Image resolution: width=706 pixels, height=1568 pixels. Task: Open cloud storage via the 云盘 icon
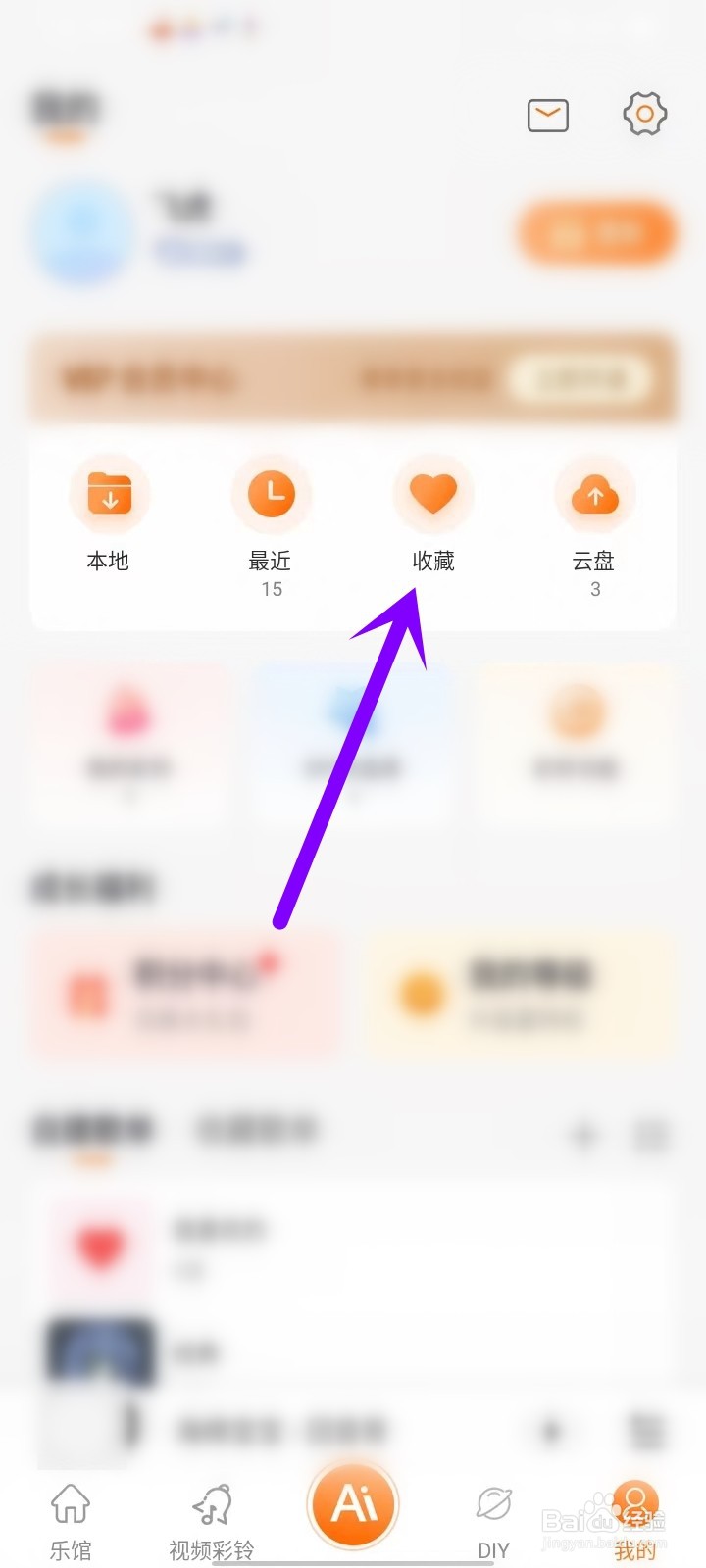595,494
